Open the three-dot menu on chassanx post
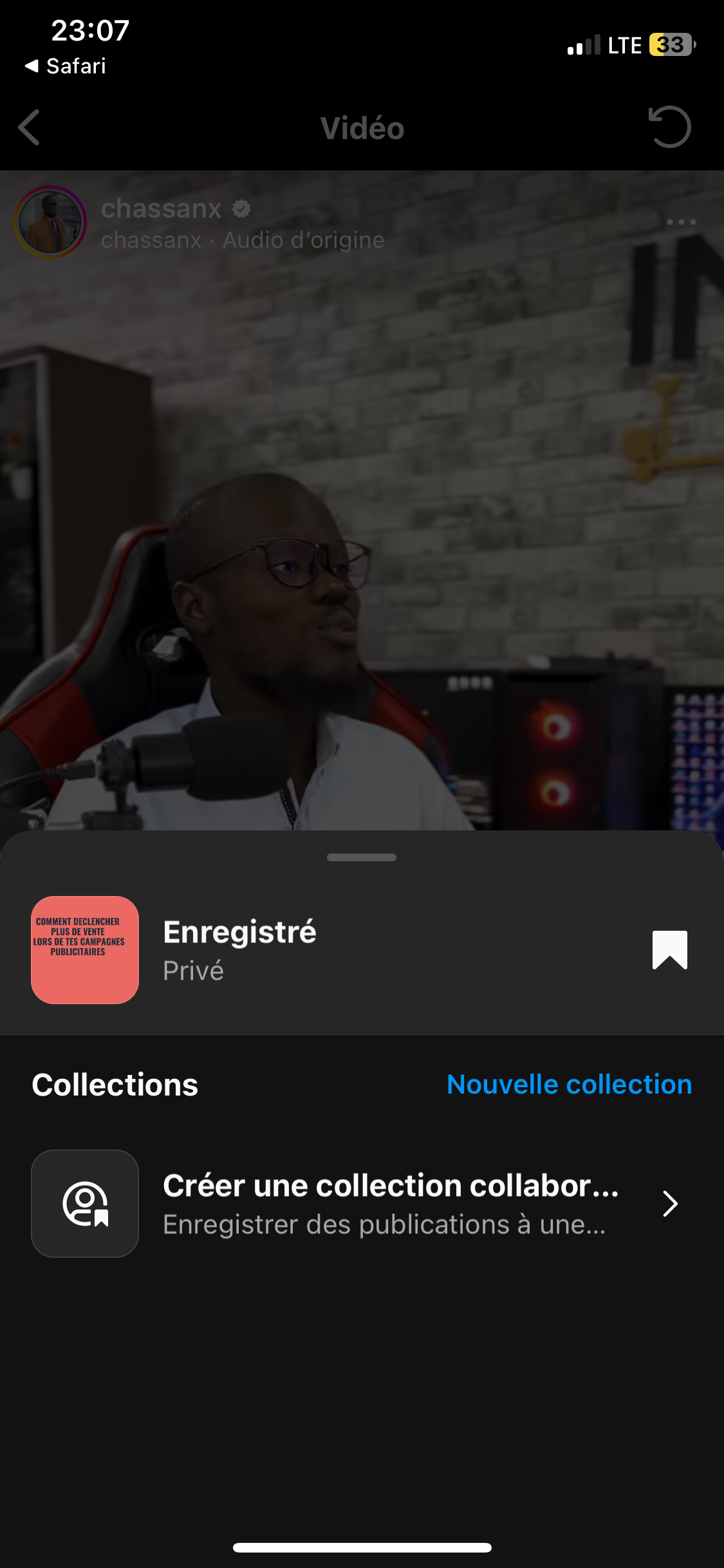This screenshot has width=724, height=1568. 681,222
